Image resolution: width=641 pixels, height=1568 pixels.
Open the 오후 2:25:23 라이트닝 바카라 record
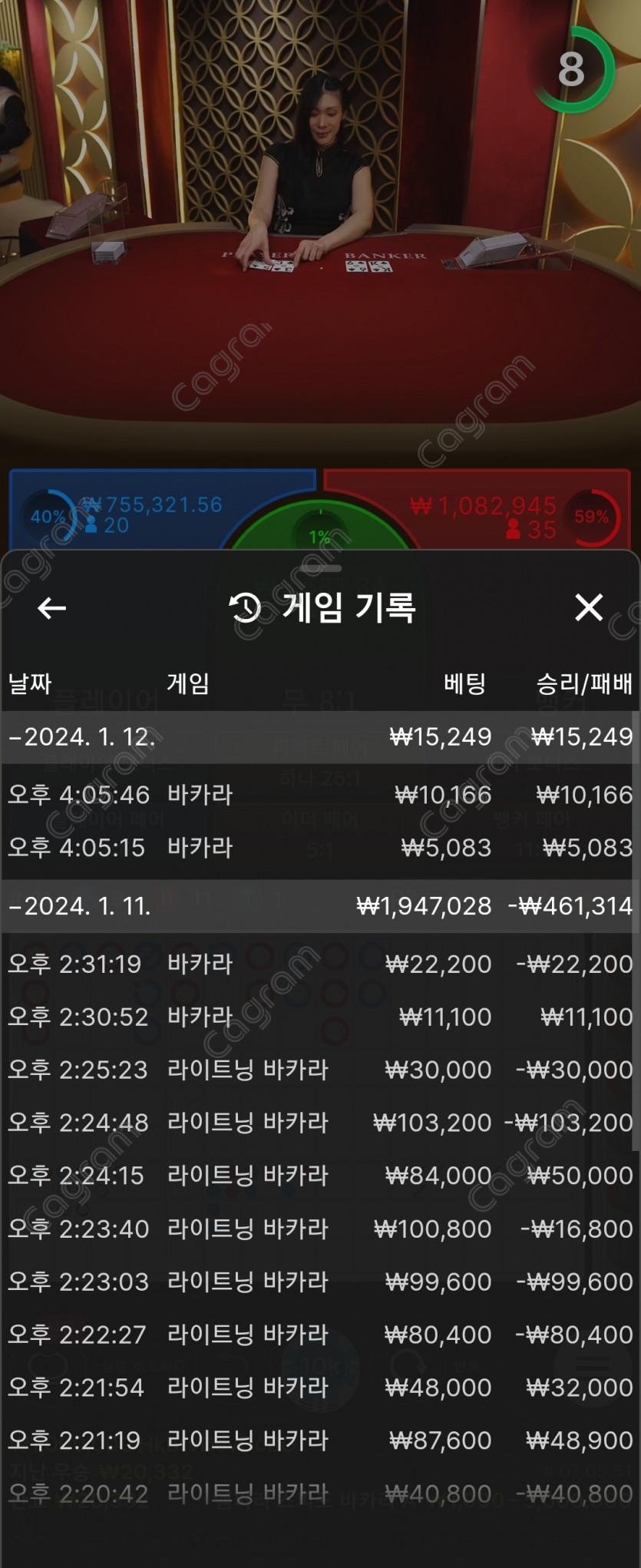(x=319, y=1070)
